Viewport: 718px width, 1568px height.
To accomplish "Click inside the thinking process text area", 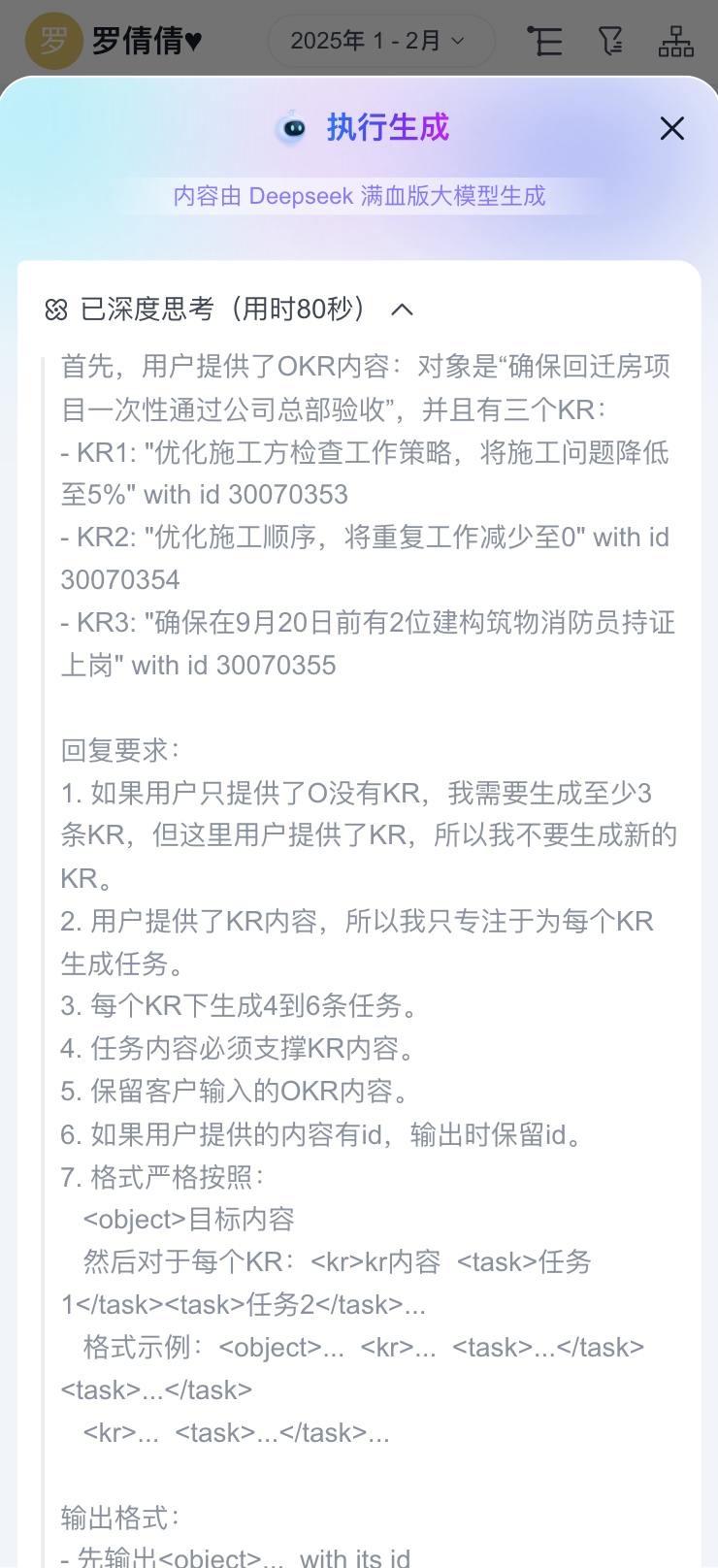I will 359,873.
